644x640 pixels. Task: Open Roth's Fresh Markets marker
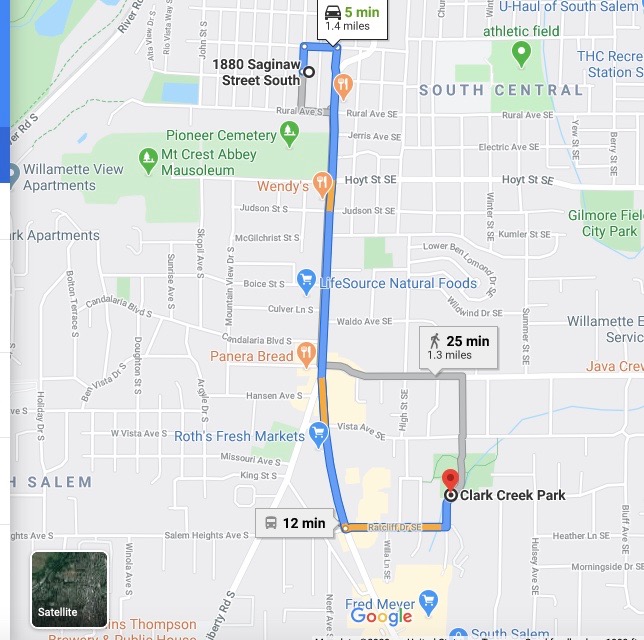click(x=319, y=433)
